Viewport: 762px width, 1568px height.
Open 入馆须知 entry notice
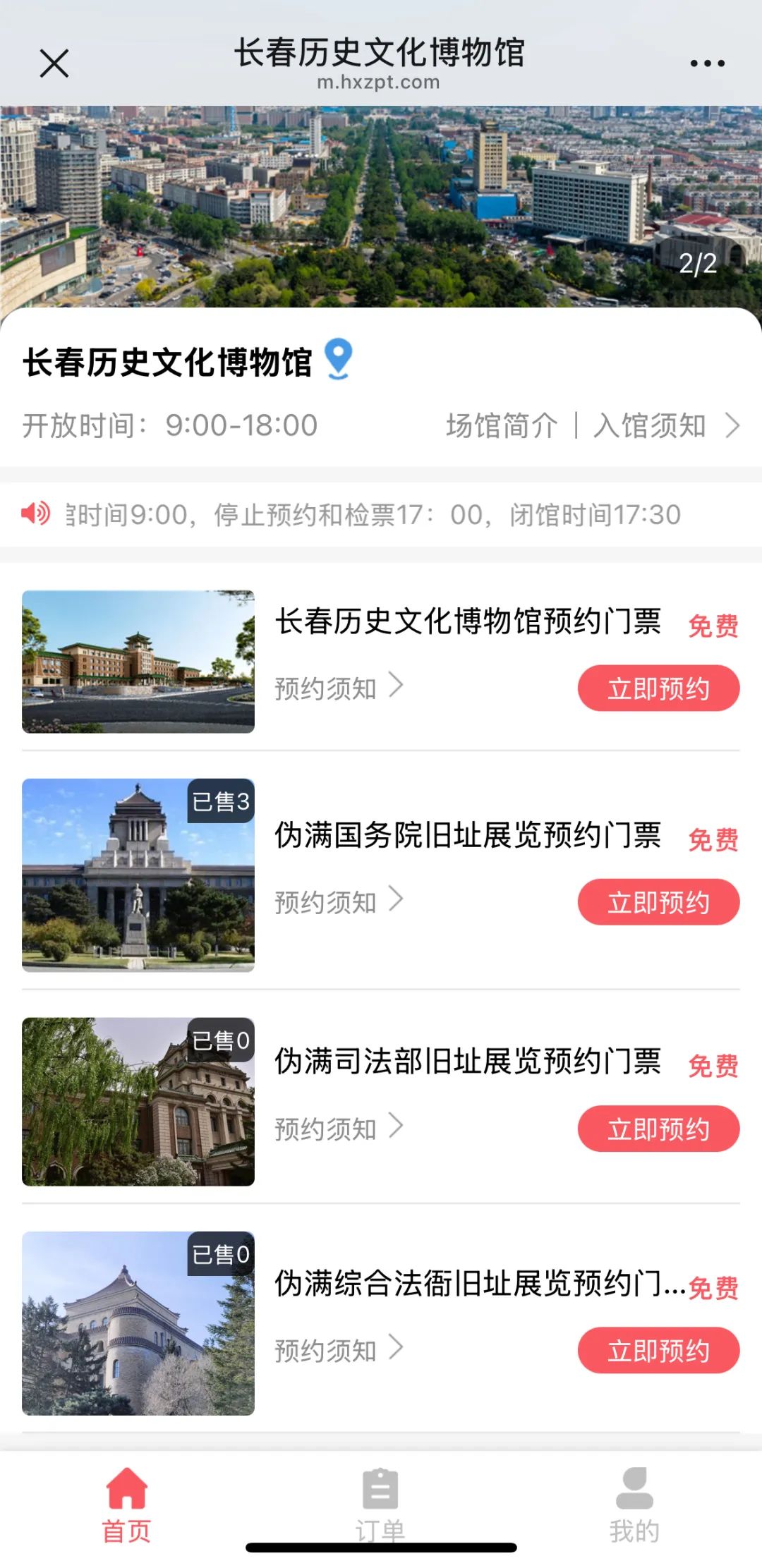pos(651,426)
